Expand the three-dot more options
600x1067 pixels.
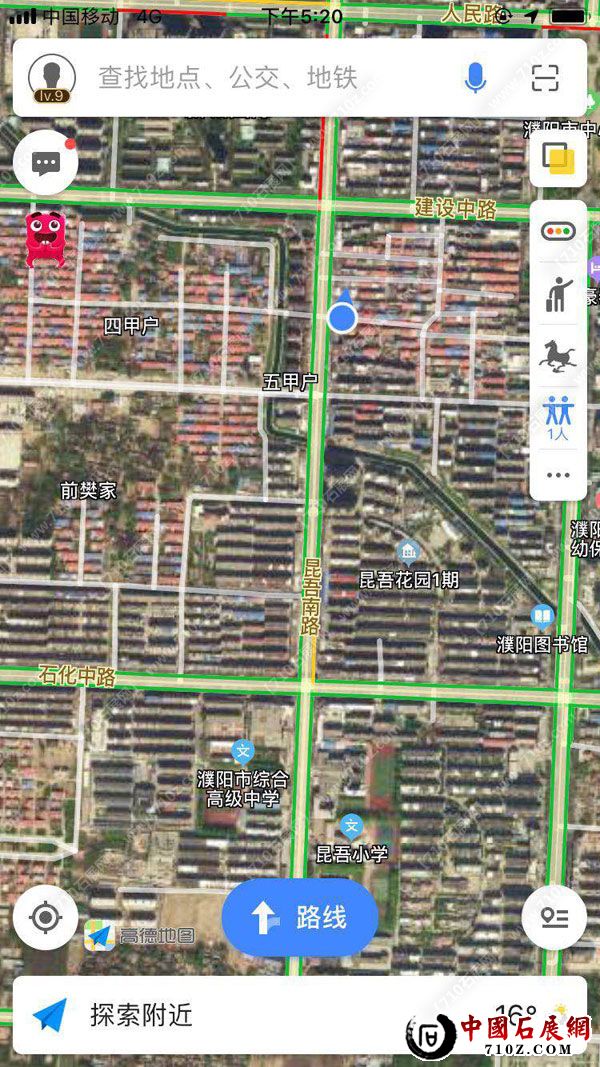[558, 475]
